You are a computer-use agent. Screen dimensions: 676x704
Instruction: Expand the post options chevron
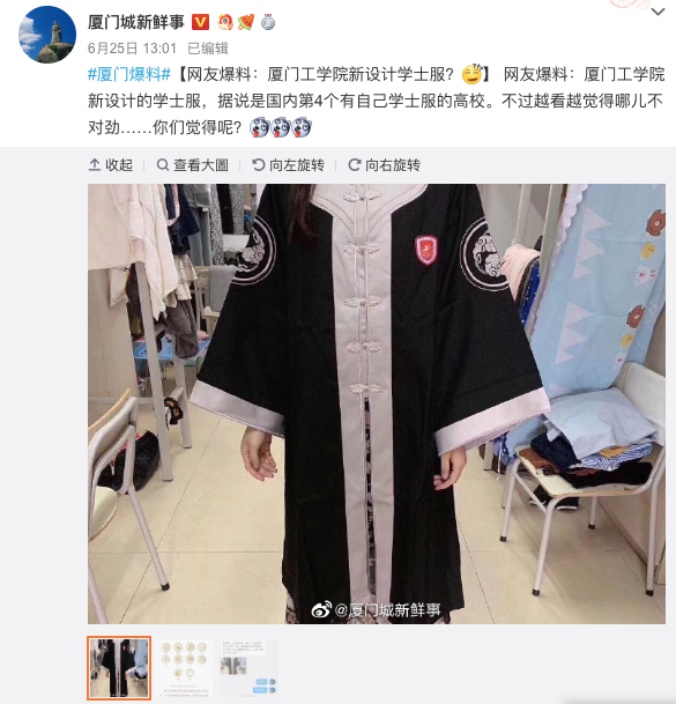click(x=657, y=13)
